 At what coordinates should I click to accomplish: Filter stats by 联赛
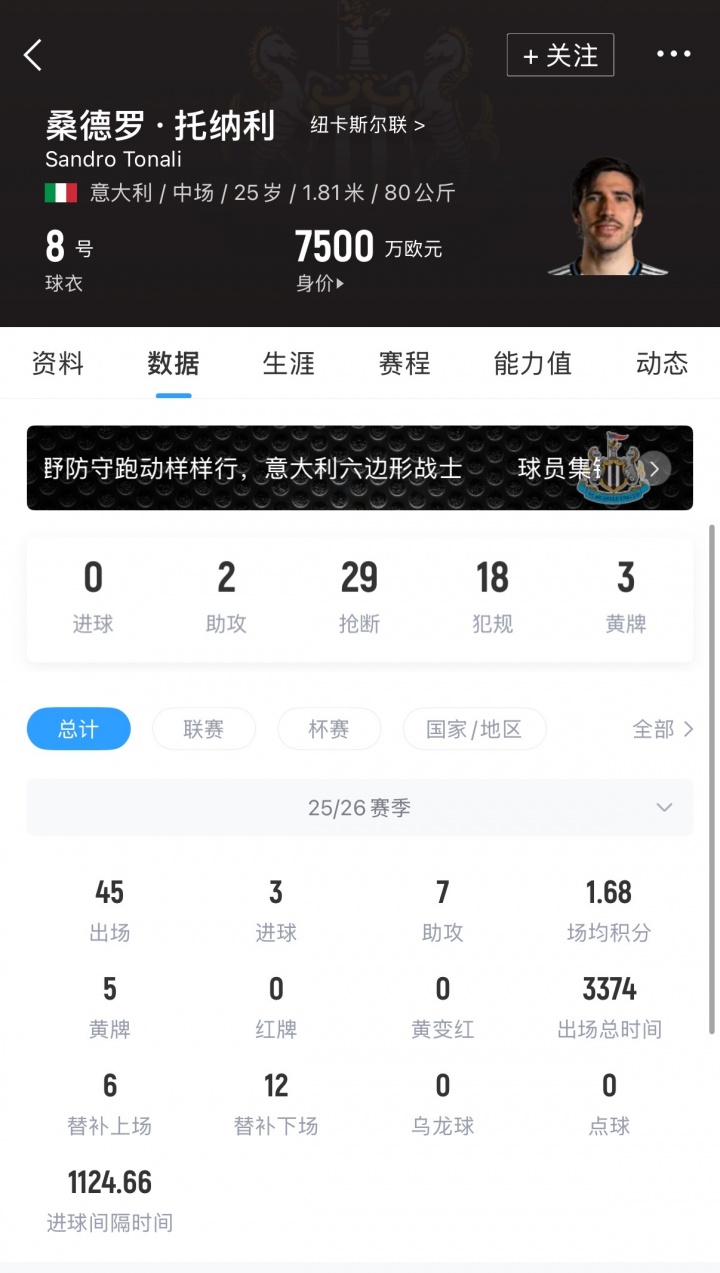[204, 729]
